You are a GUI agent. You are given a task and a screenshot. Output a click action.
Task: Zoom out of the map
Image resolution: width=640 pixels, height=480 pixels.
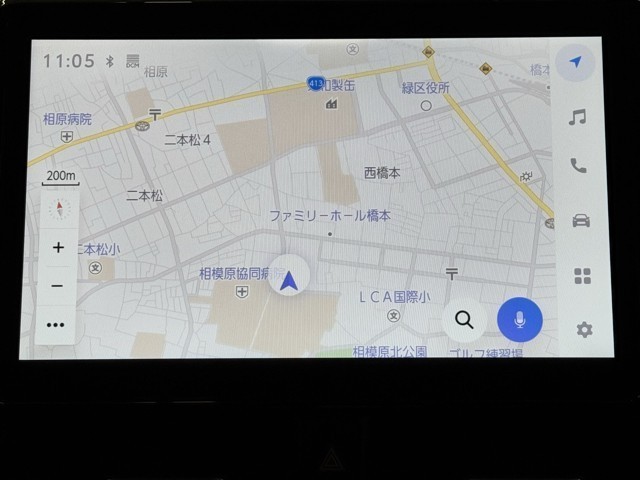(58, 286)
